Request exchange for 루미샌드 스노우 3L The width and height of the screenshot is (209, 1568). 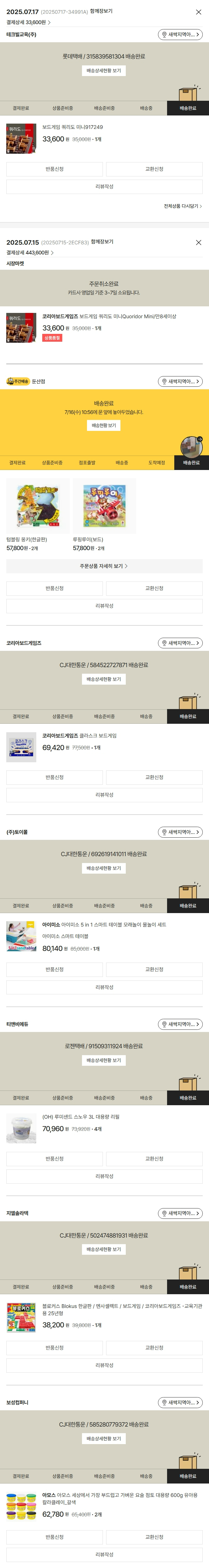click(x=154, y=1159)
